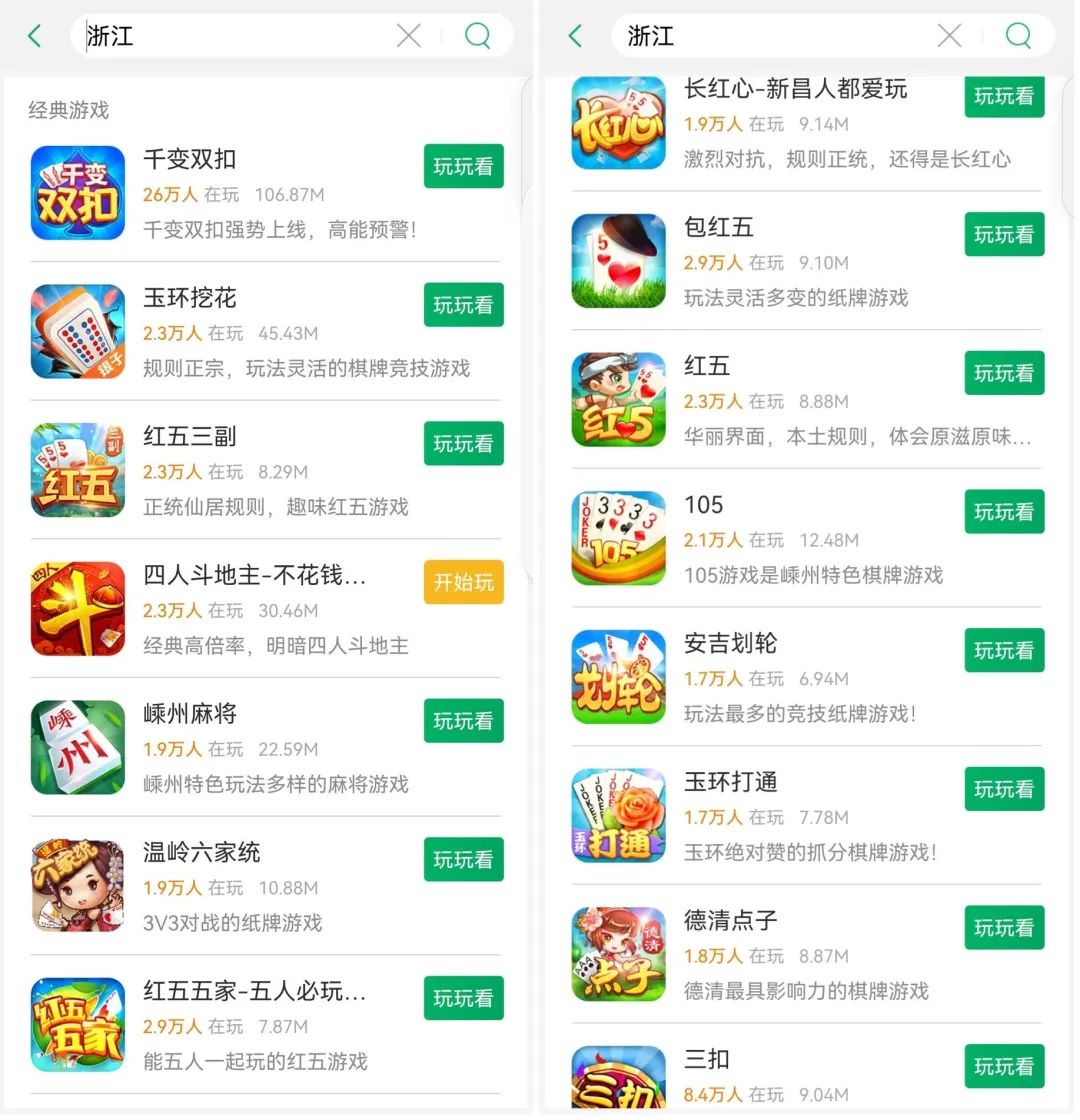Try 三扣 using its 玩玩看 button
1080x1120 pixels.
pos(1004,1065)
